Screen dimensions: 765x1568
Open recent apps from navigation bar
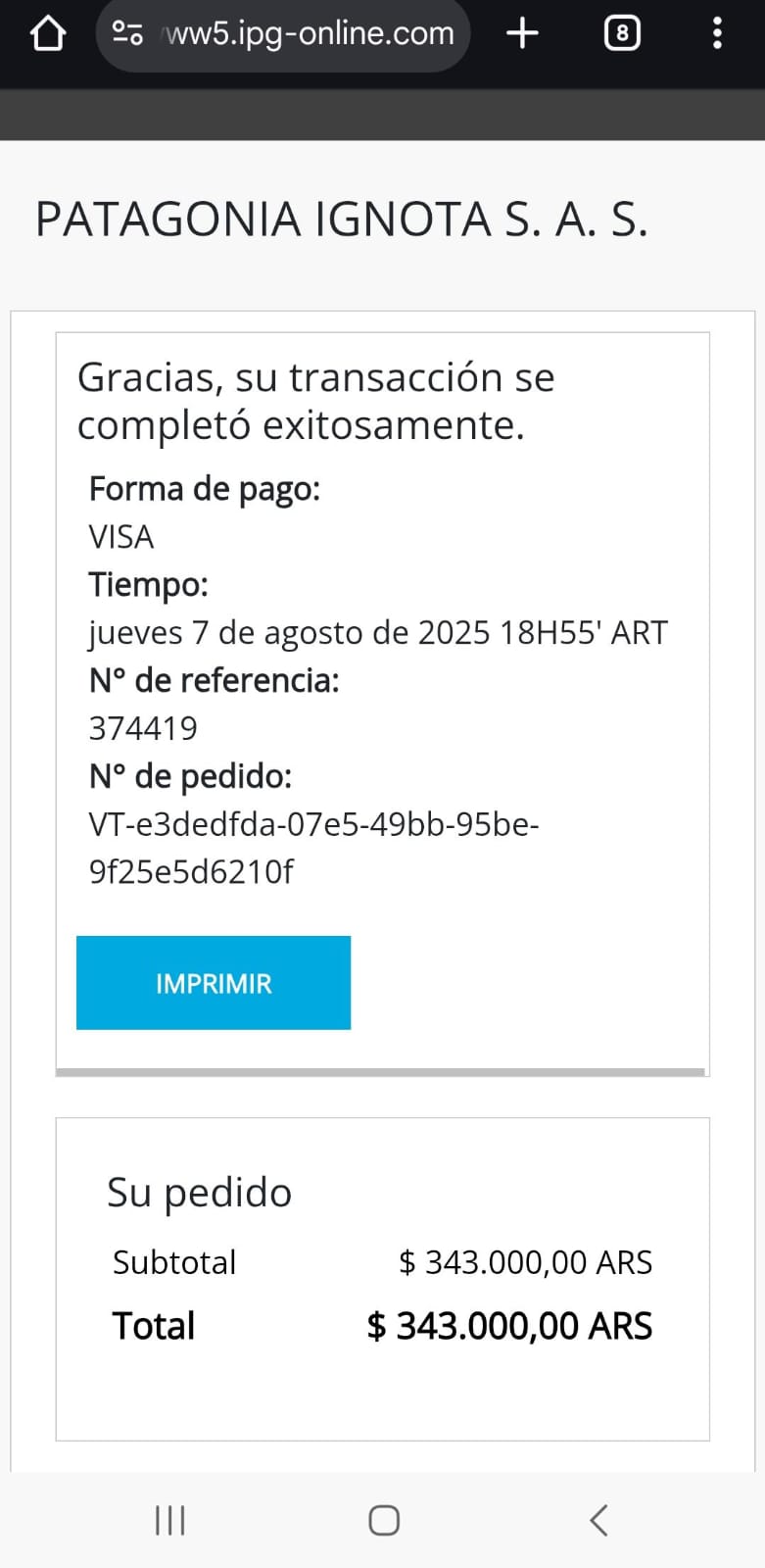169,1520
